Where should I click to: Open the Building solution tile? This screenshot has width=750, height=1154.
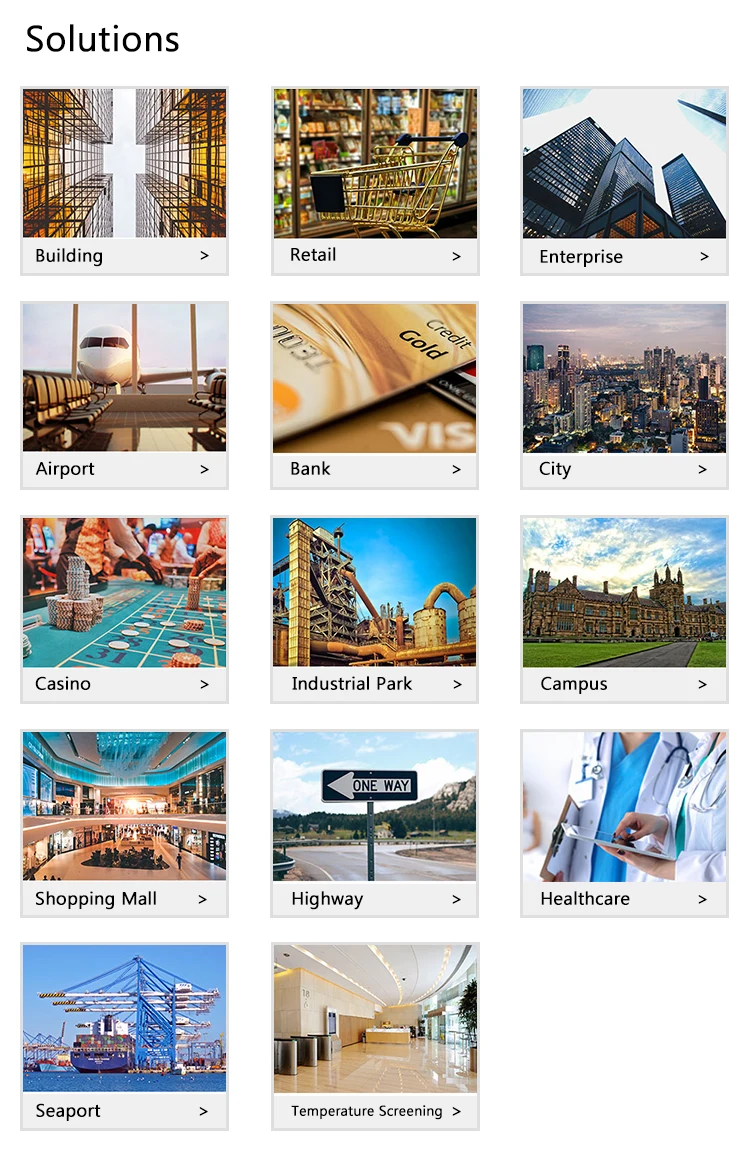(124, 180)
